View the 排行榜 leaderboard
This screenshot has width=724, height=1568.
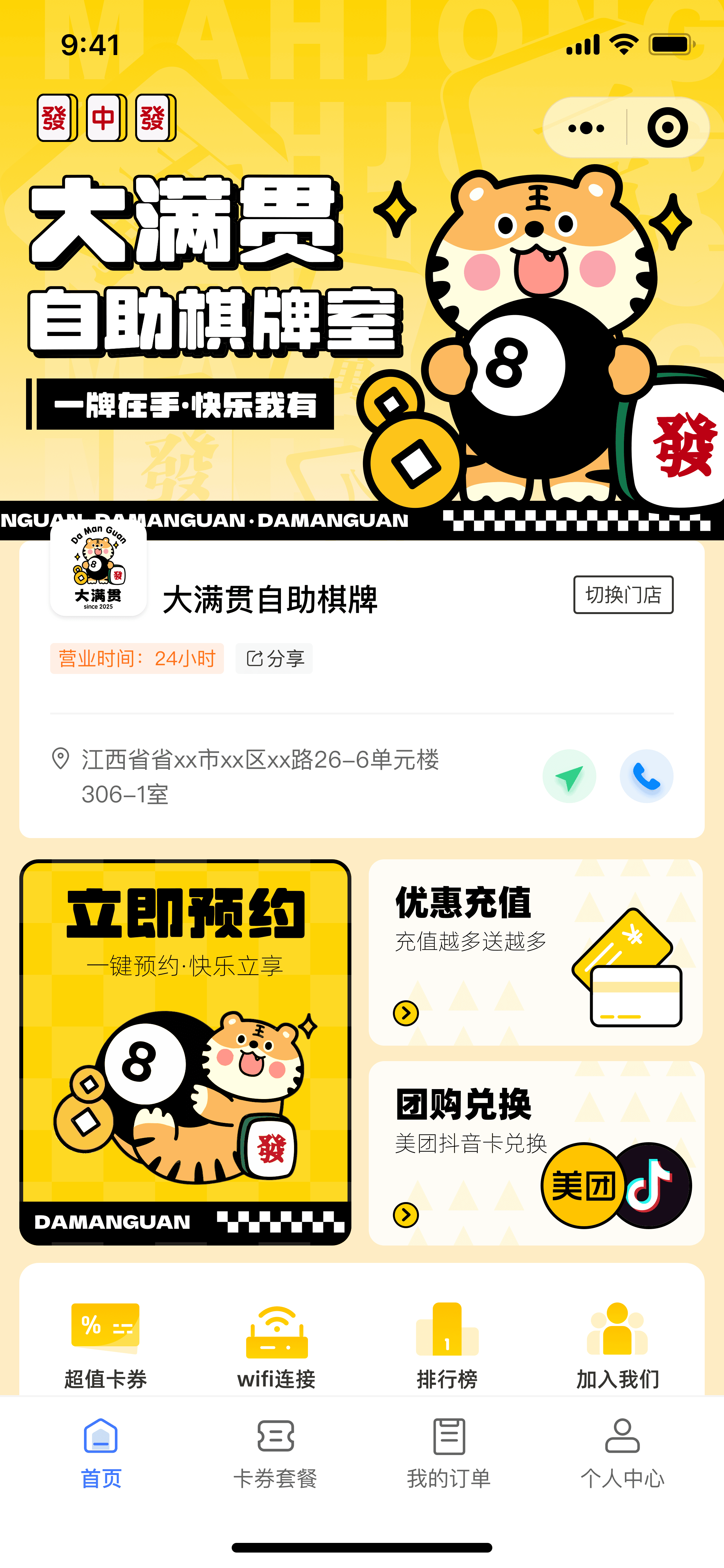coord(447,1342)
